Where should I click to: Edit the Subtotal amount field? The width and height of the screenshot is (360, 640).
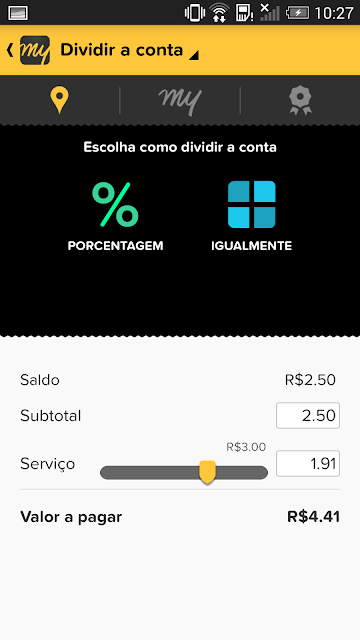[308, 416]
